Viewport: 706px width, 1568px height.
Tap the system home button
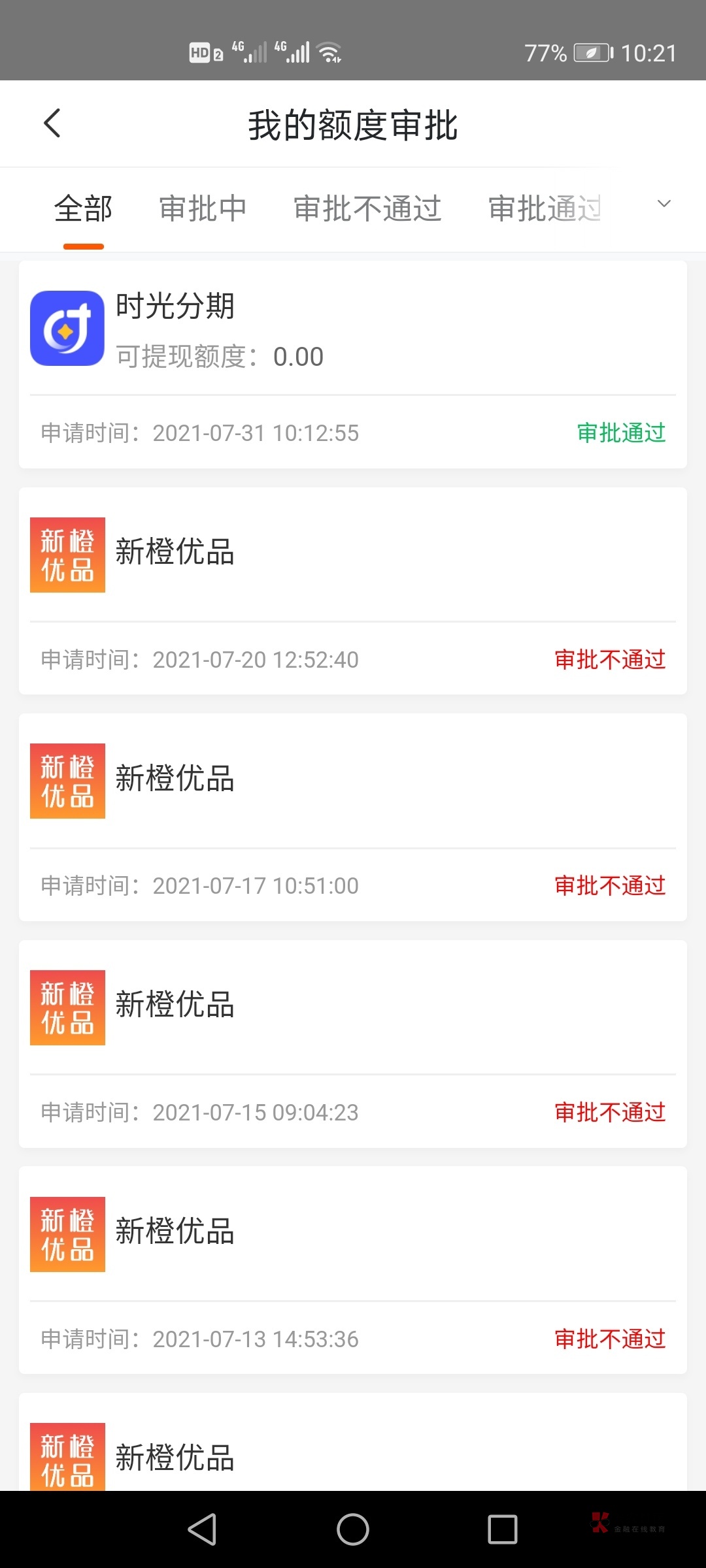click(353, 1529)
